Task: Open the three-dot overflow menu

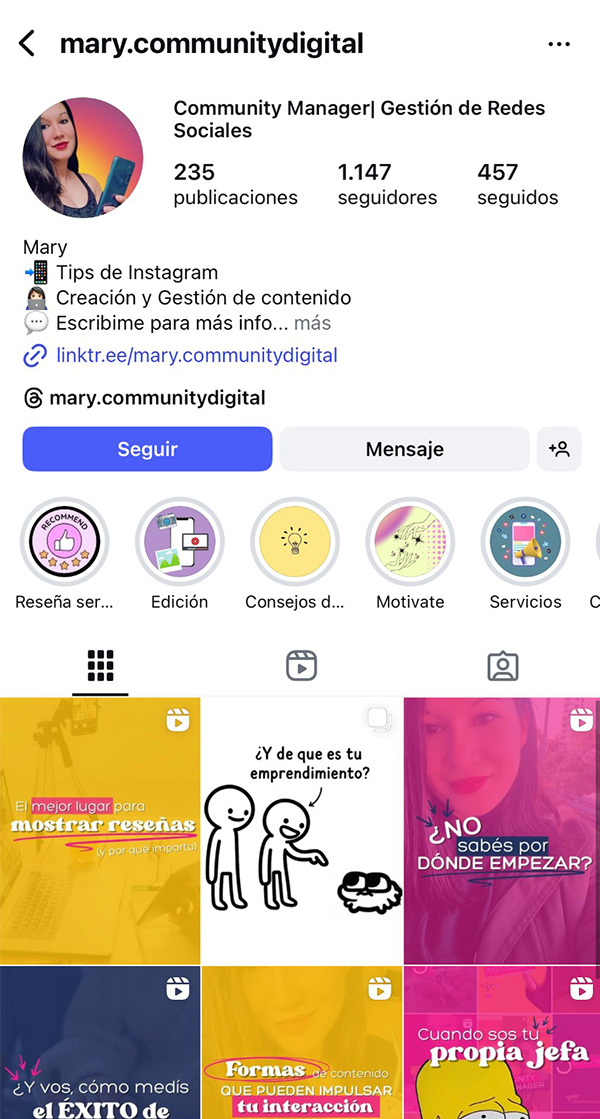Action: pos(559,44)
